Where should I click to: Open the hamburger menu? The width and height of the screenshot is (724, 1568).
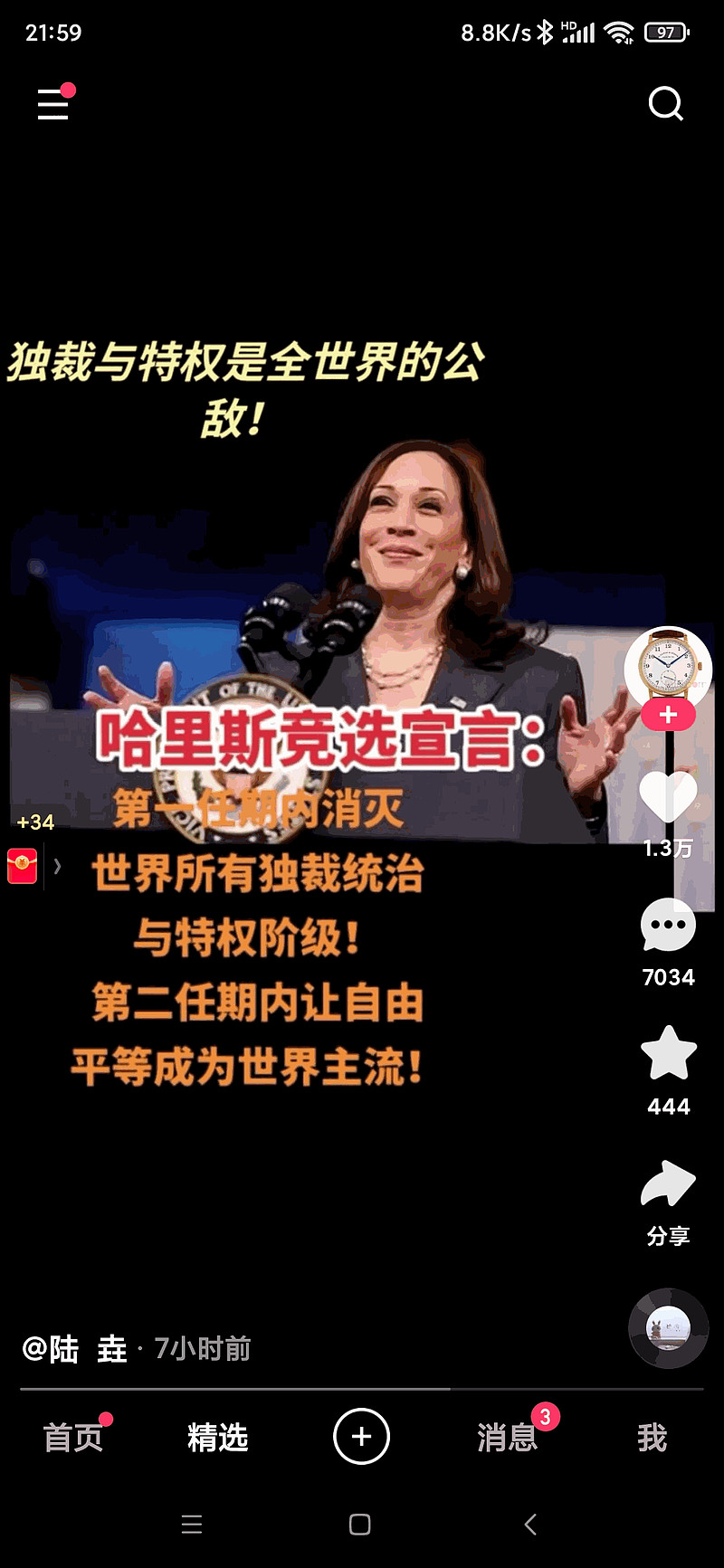(x=52, y=104)
